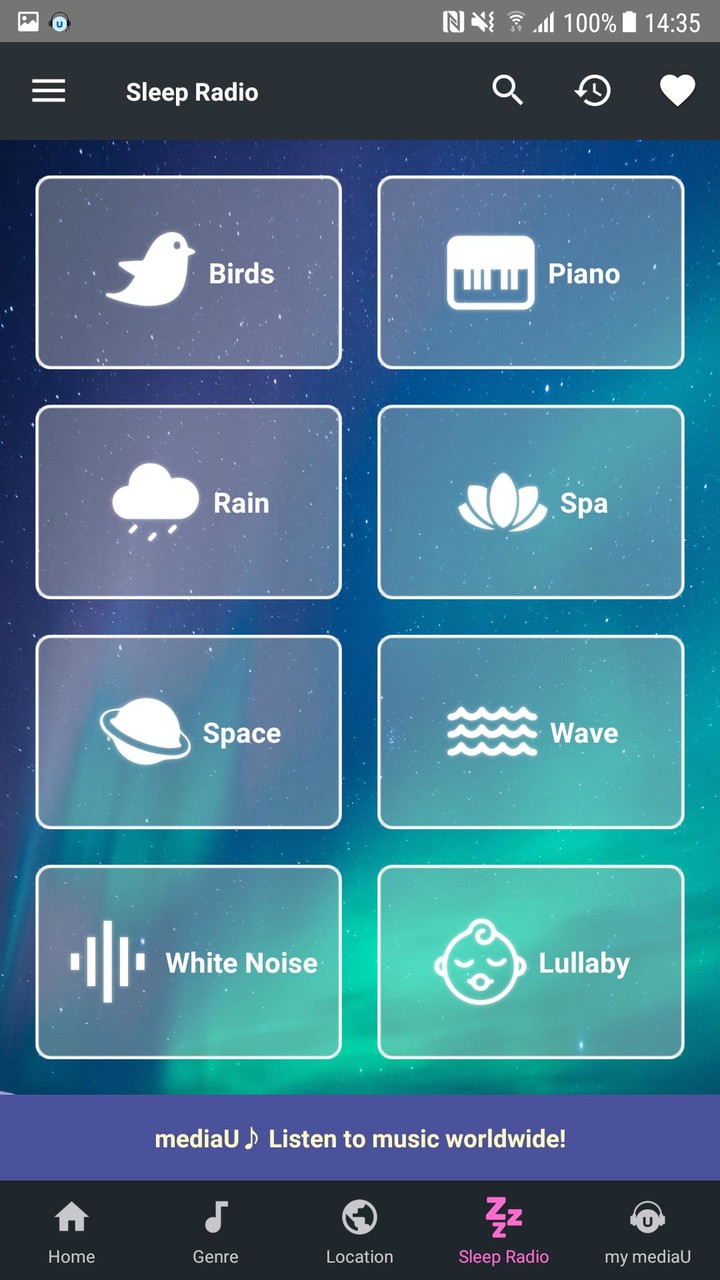The height and width of the screenshot is (1280, 720).
Task: Select the Piano sleep station
Action: [x=531, y=272]
